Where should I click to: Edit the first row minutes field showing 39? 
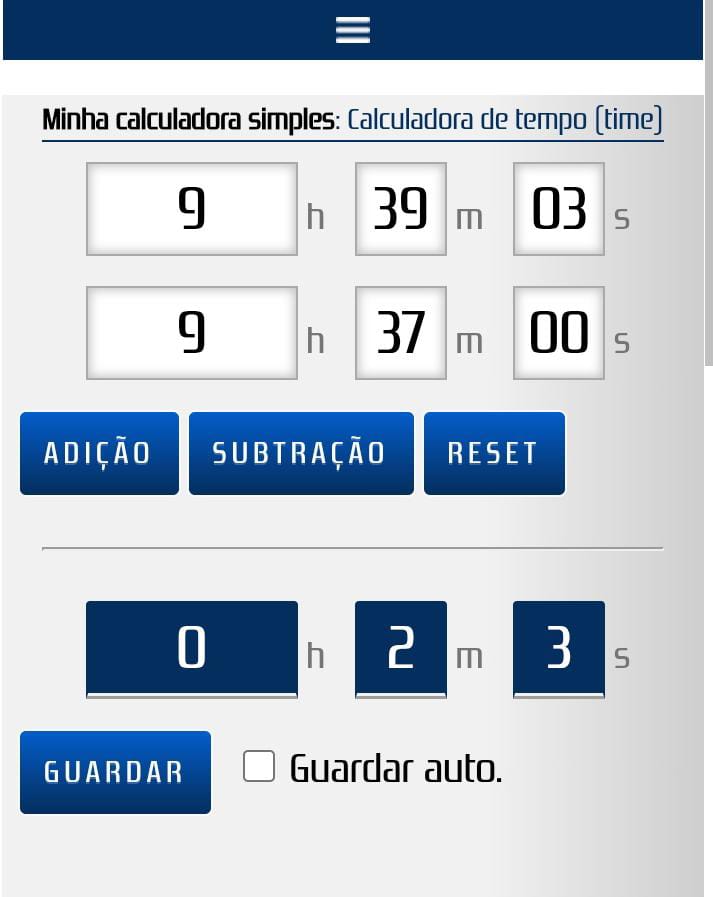(x=400, y=209)
